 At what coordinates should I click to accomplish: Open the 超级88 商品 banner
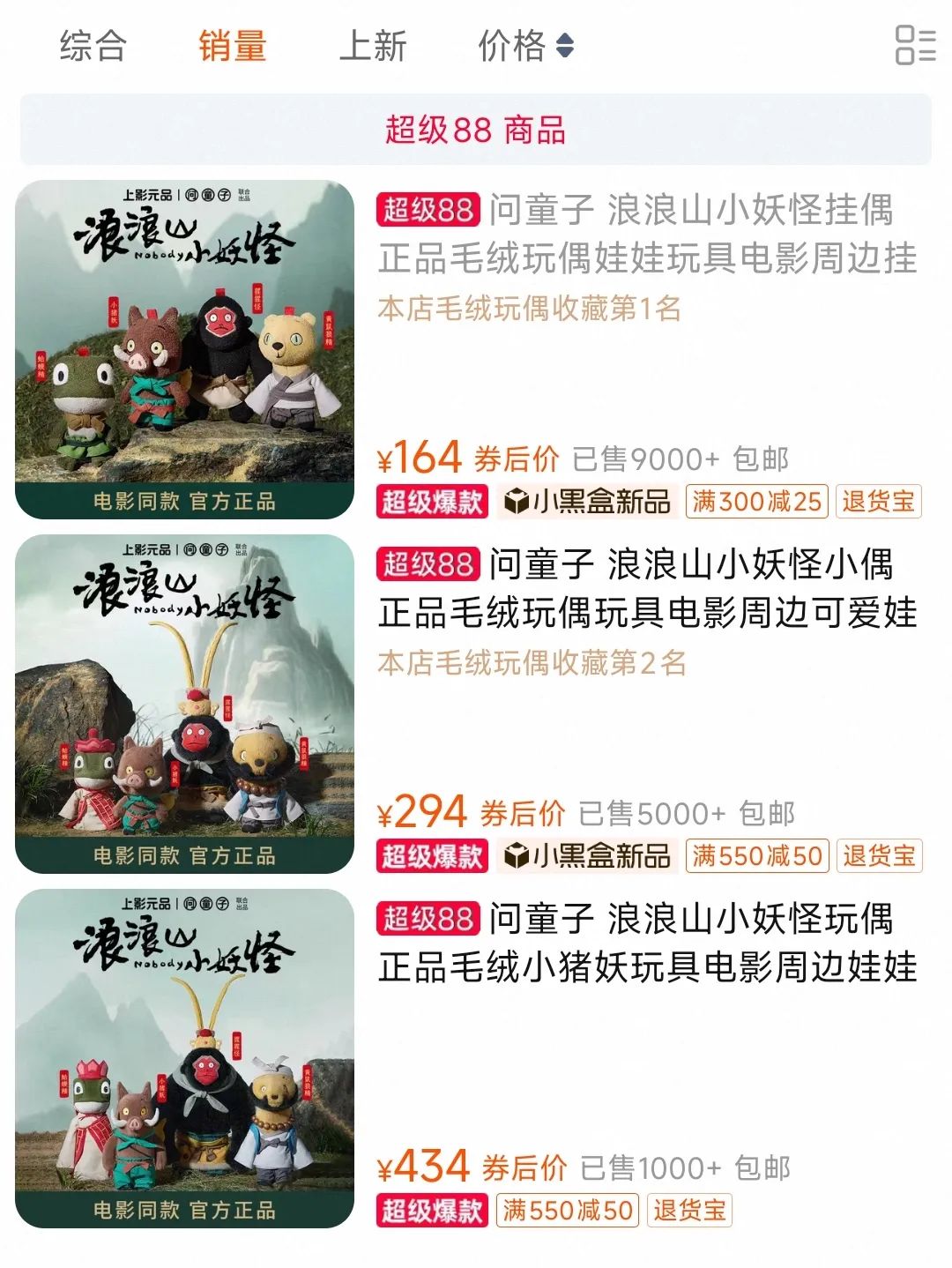pyautogui.click(x=475, y=130)
